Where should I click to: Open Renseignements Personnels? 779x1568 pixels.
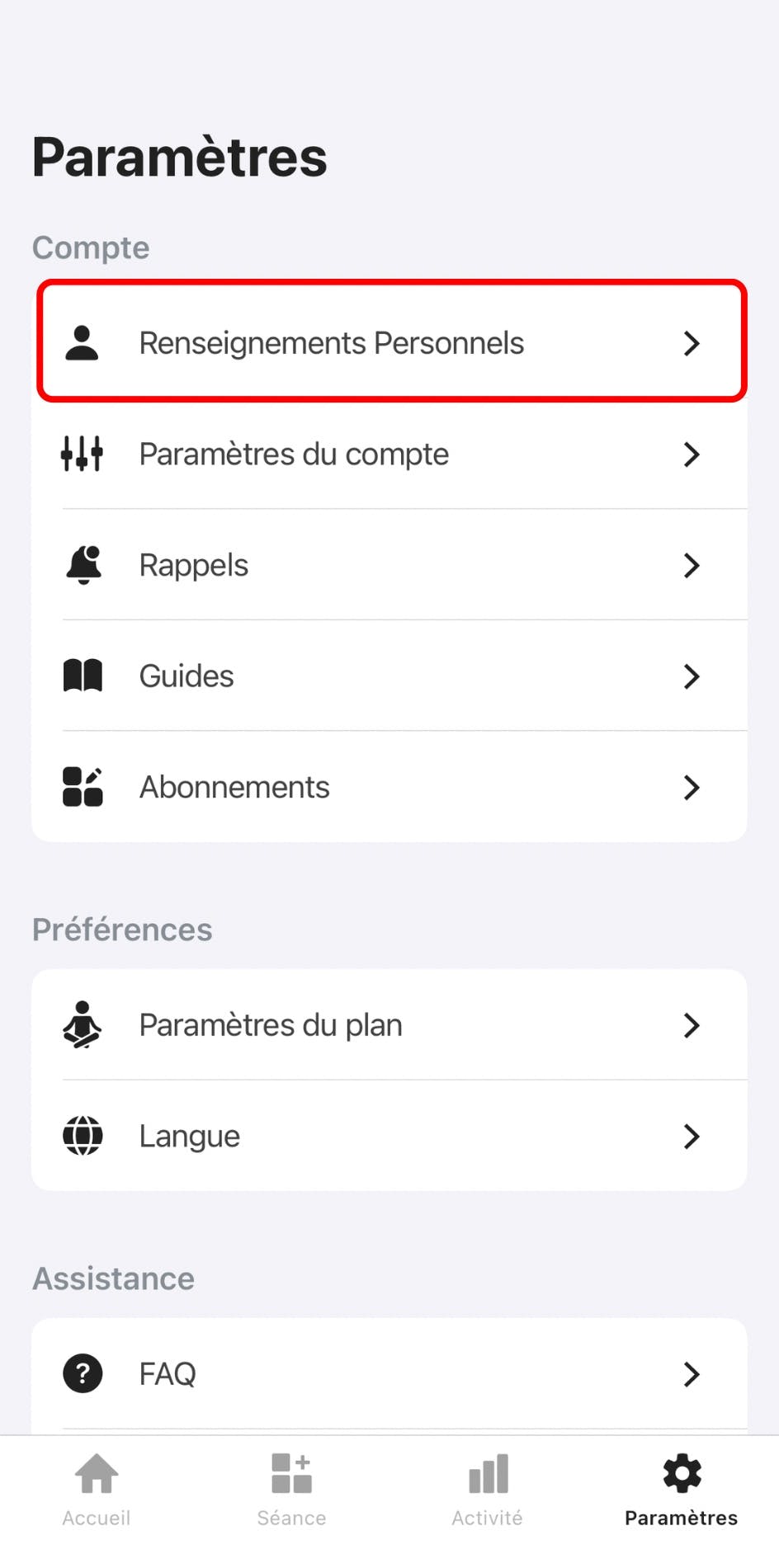[389, 342]
